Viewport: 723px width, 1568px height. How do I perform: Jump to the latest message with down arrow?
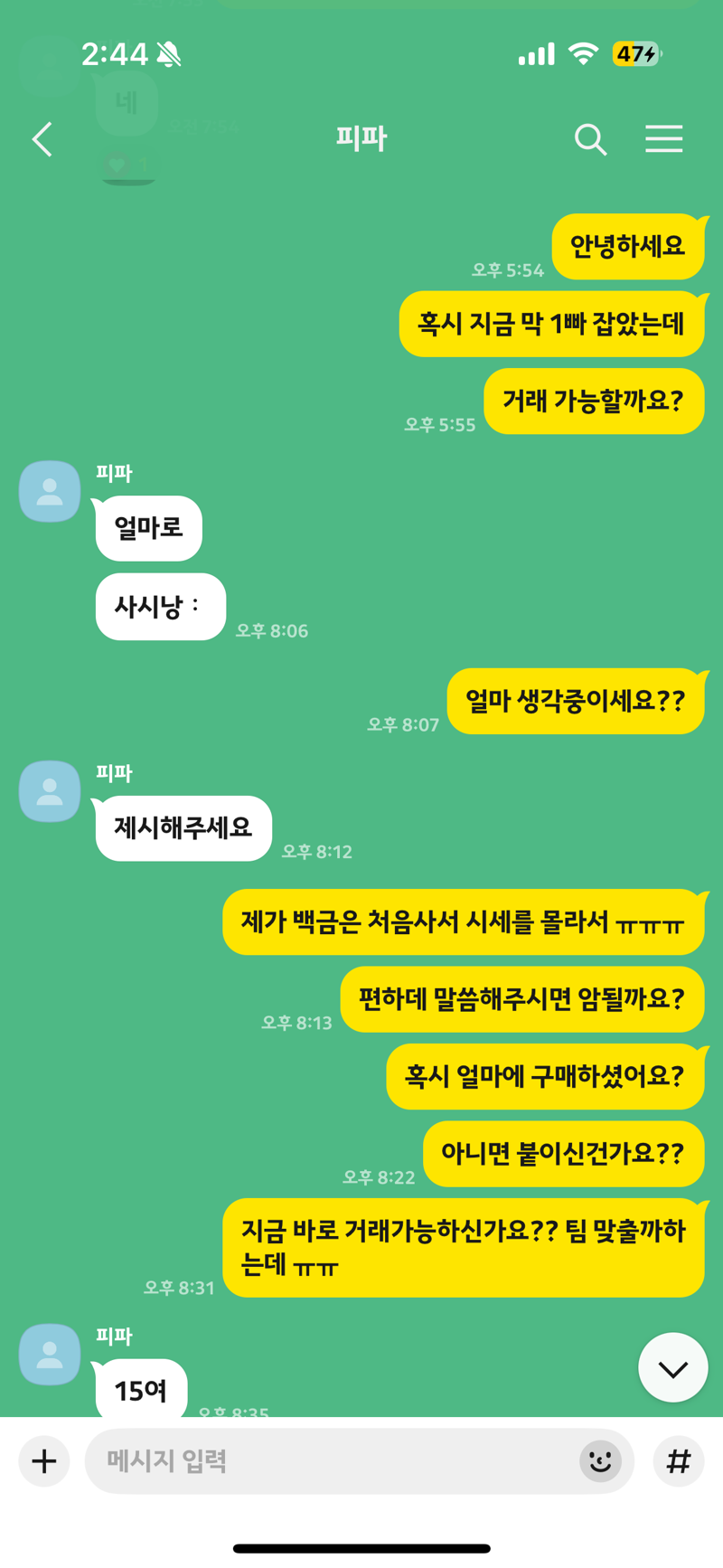pyautogui.click(x=672, y=1367)
